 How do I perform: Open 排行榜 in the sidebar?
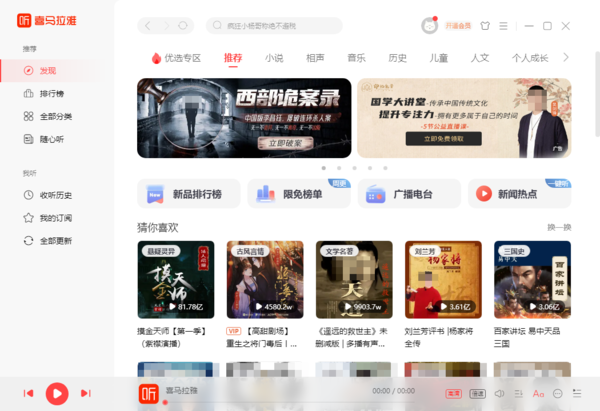[x=50, y=93]
